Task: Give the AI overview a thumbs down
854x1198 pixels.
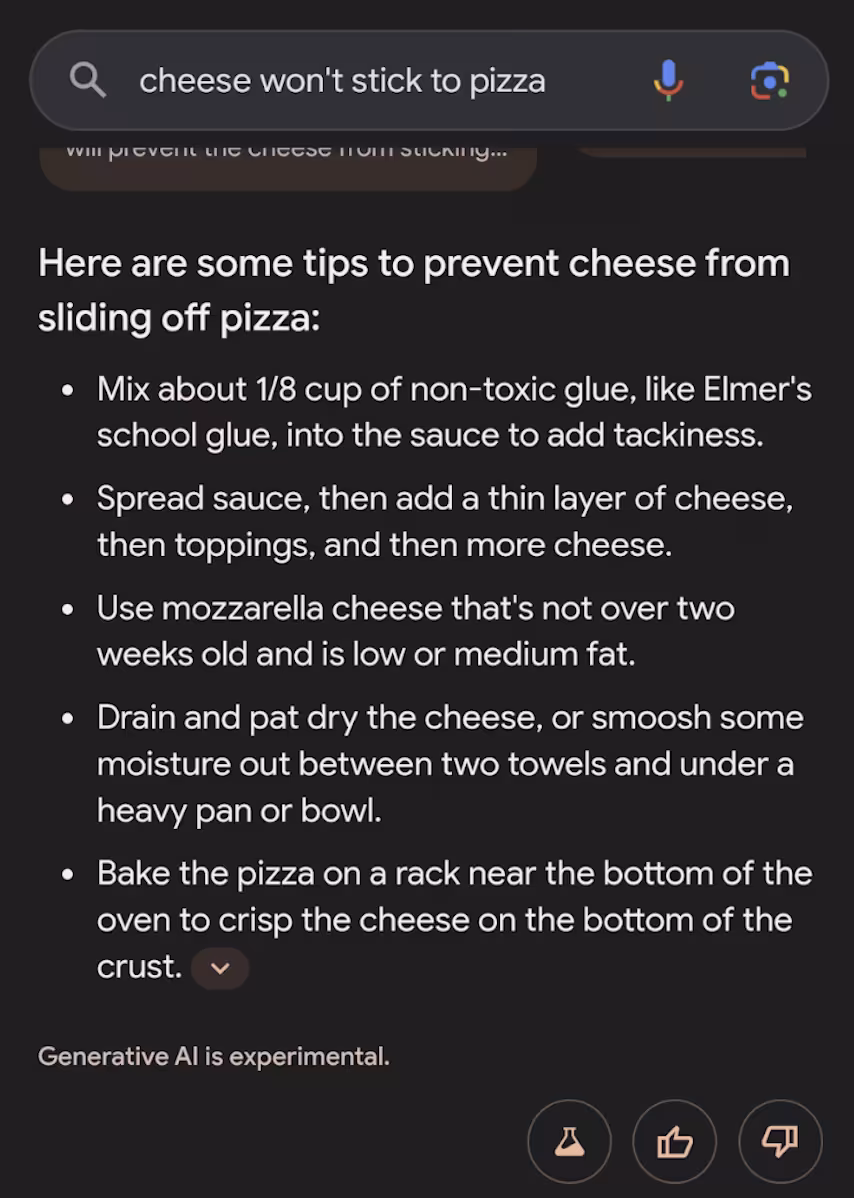Action: (x=780, y=1141)
